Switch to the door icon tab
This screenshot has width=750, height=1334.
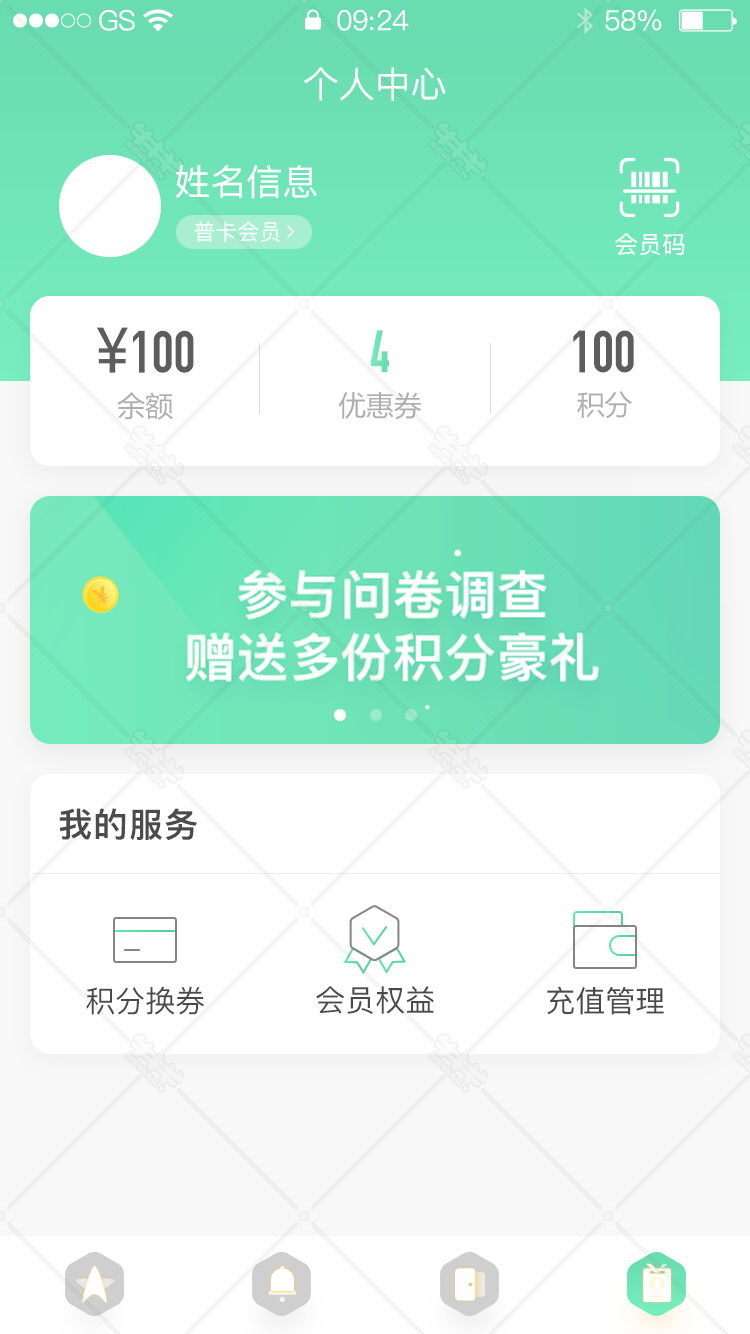[x=469, y=1284]
